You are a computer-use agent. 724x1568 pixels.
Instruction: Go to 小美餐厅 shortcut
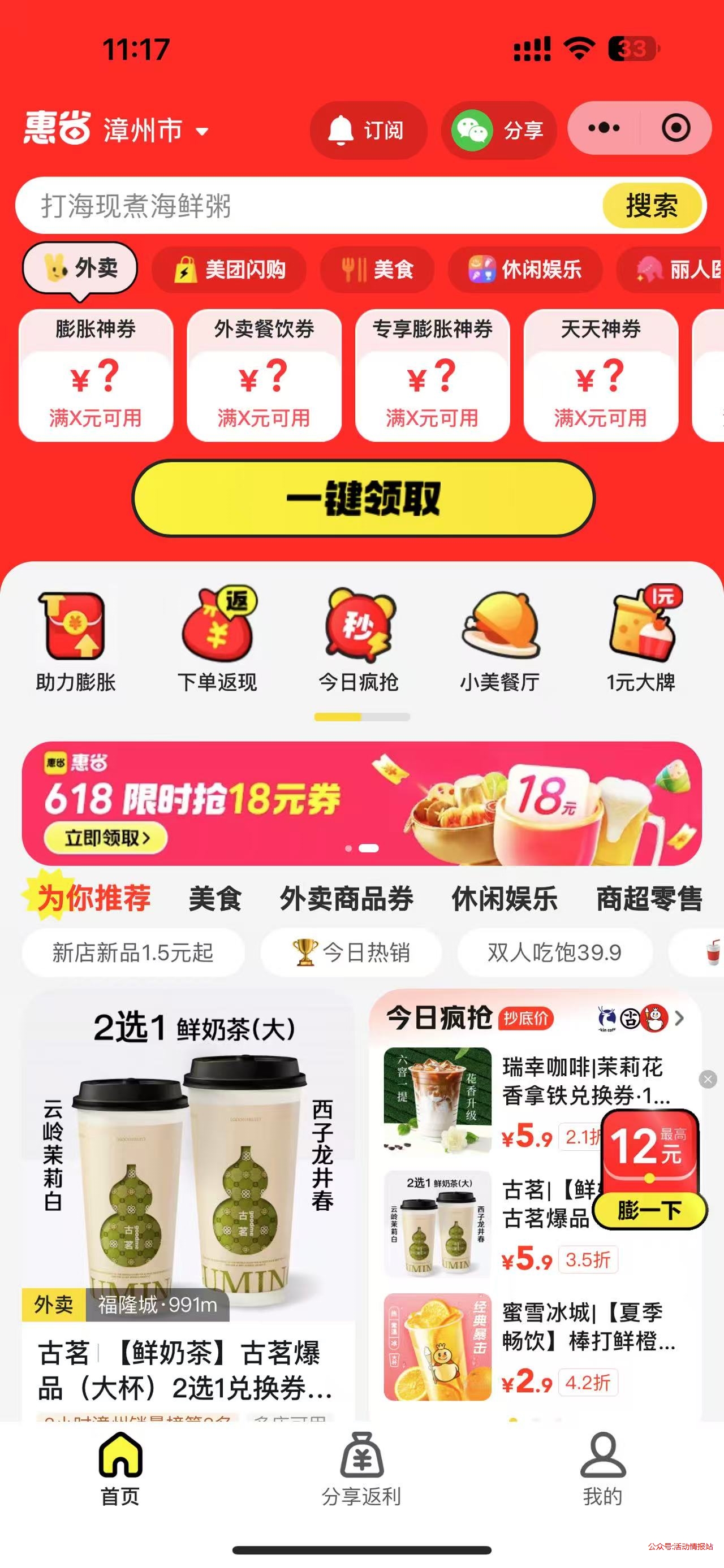coord(499,642)
